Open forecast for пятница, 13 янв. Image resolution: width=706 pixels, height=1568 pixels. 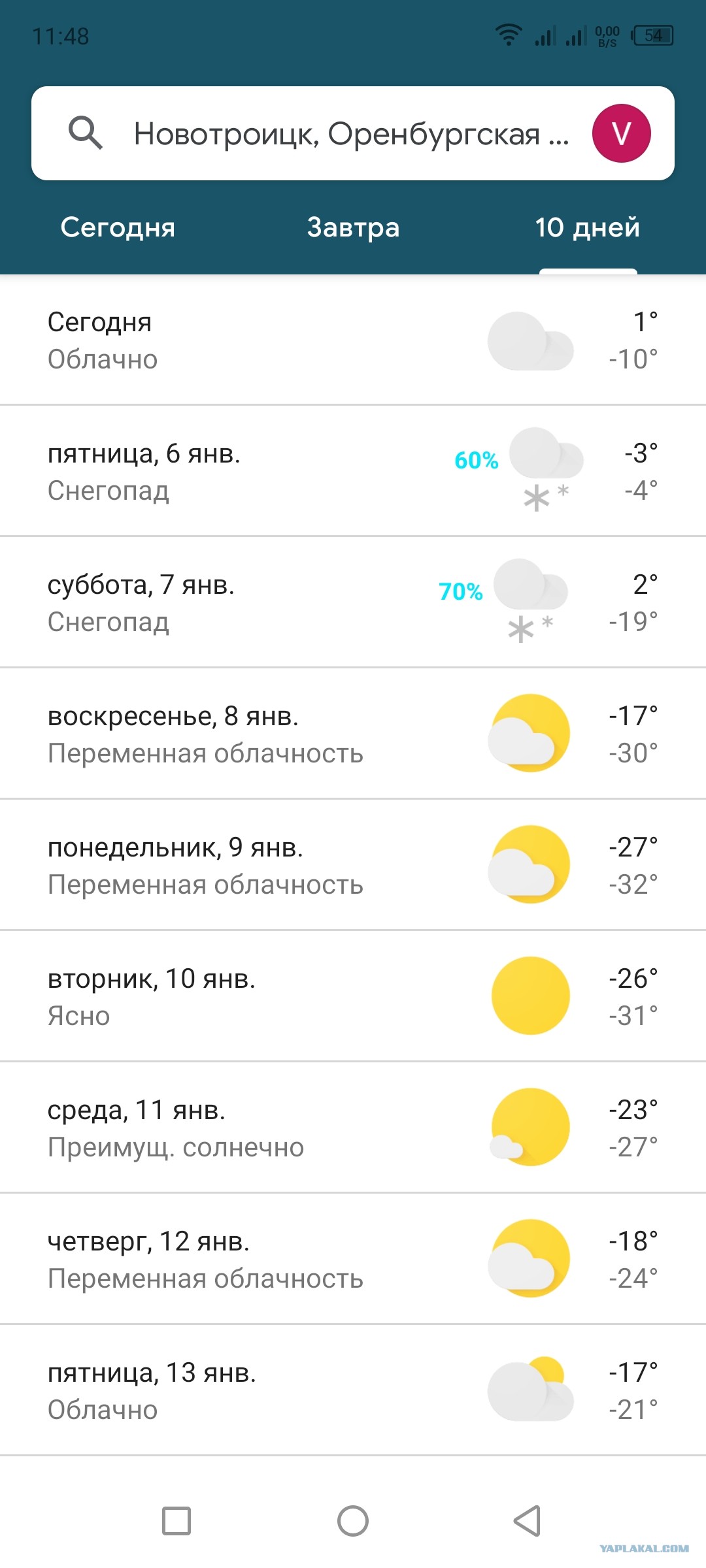pos(353,1390)
